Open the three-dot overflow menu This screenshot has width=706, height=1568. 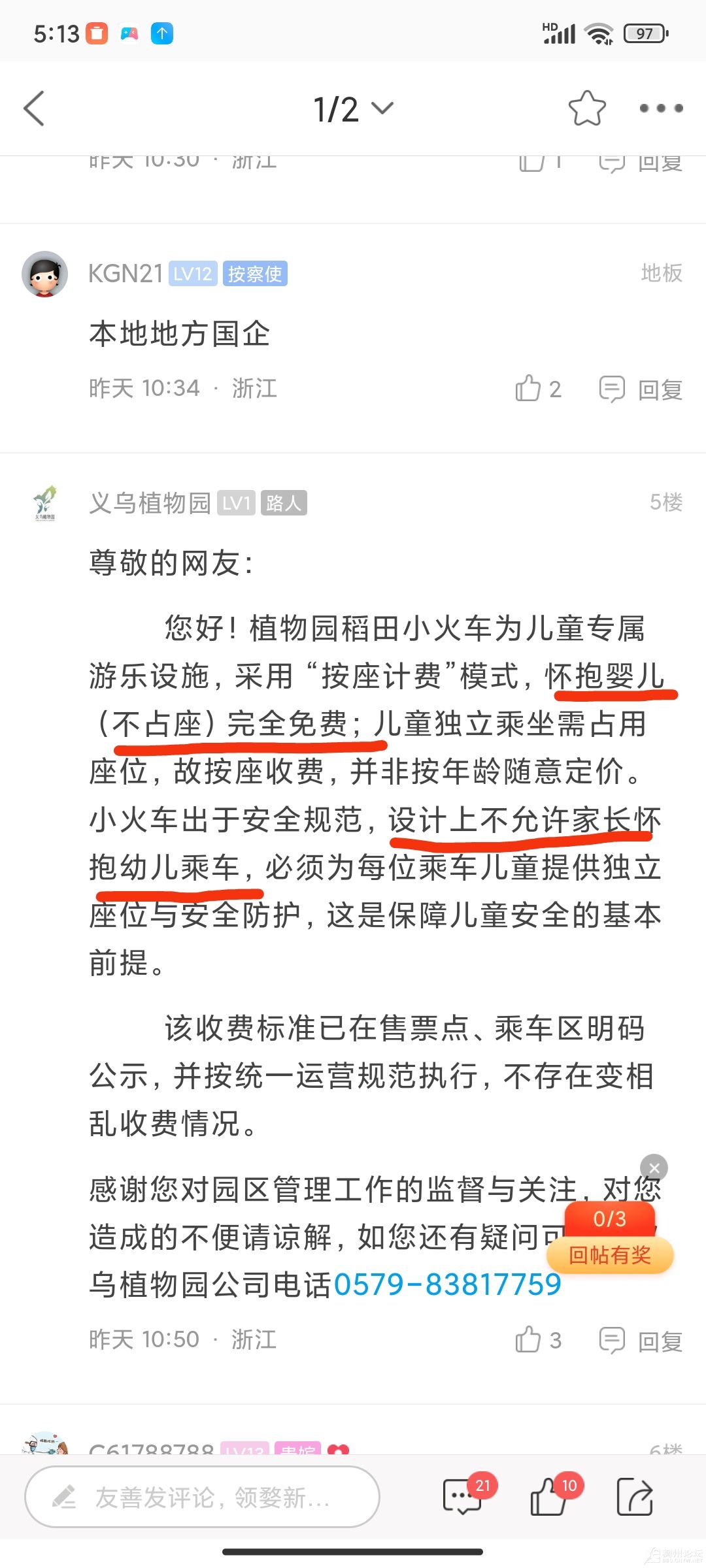pos(661,108)
